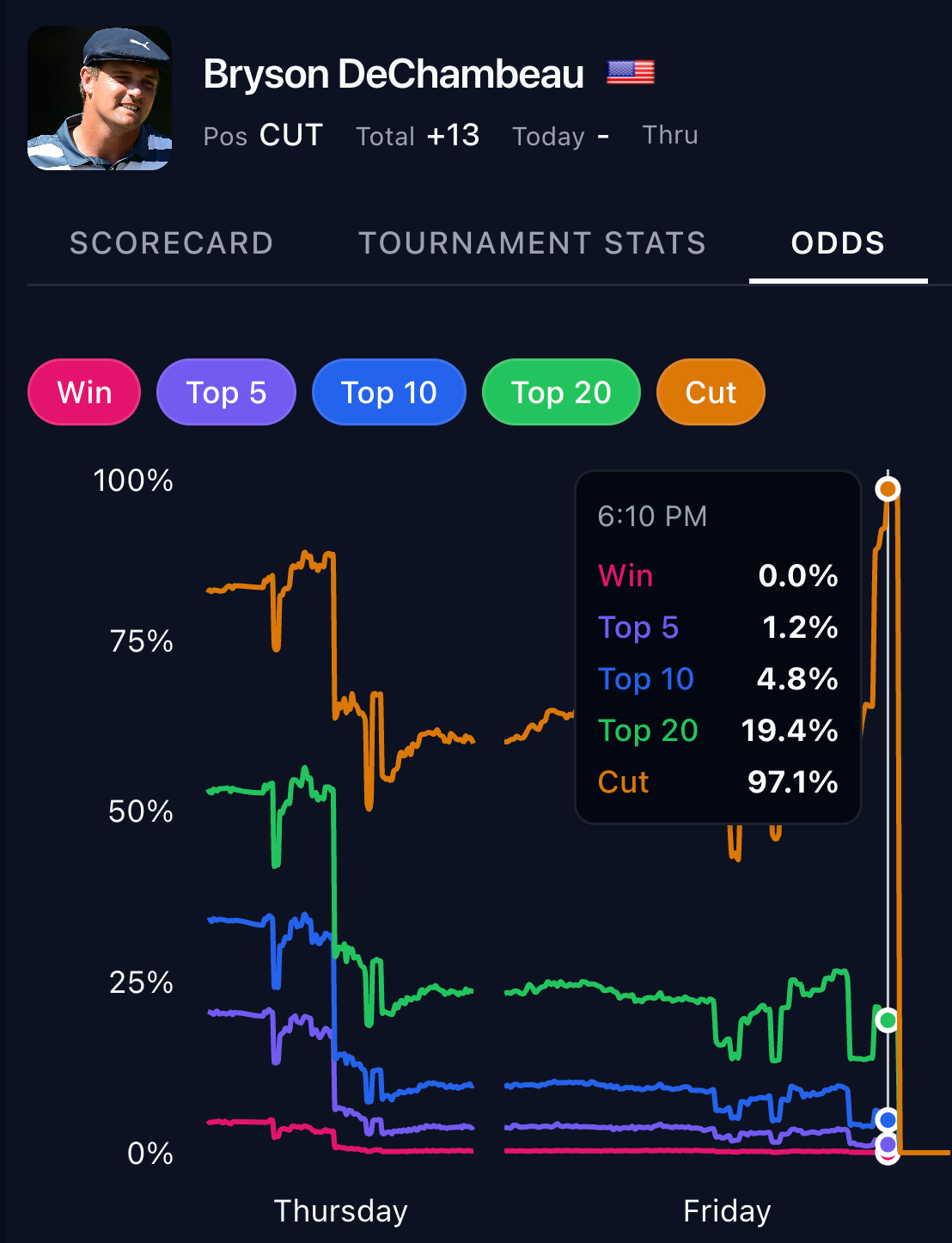Image resolution: width=952 pixels, height=1243 pixels.
Task: Tap the orange Cut marker on the chart
Action: 888,489
